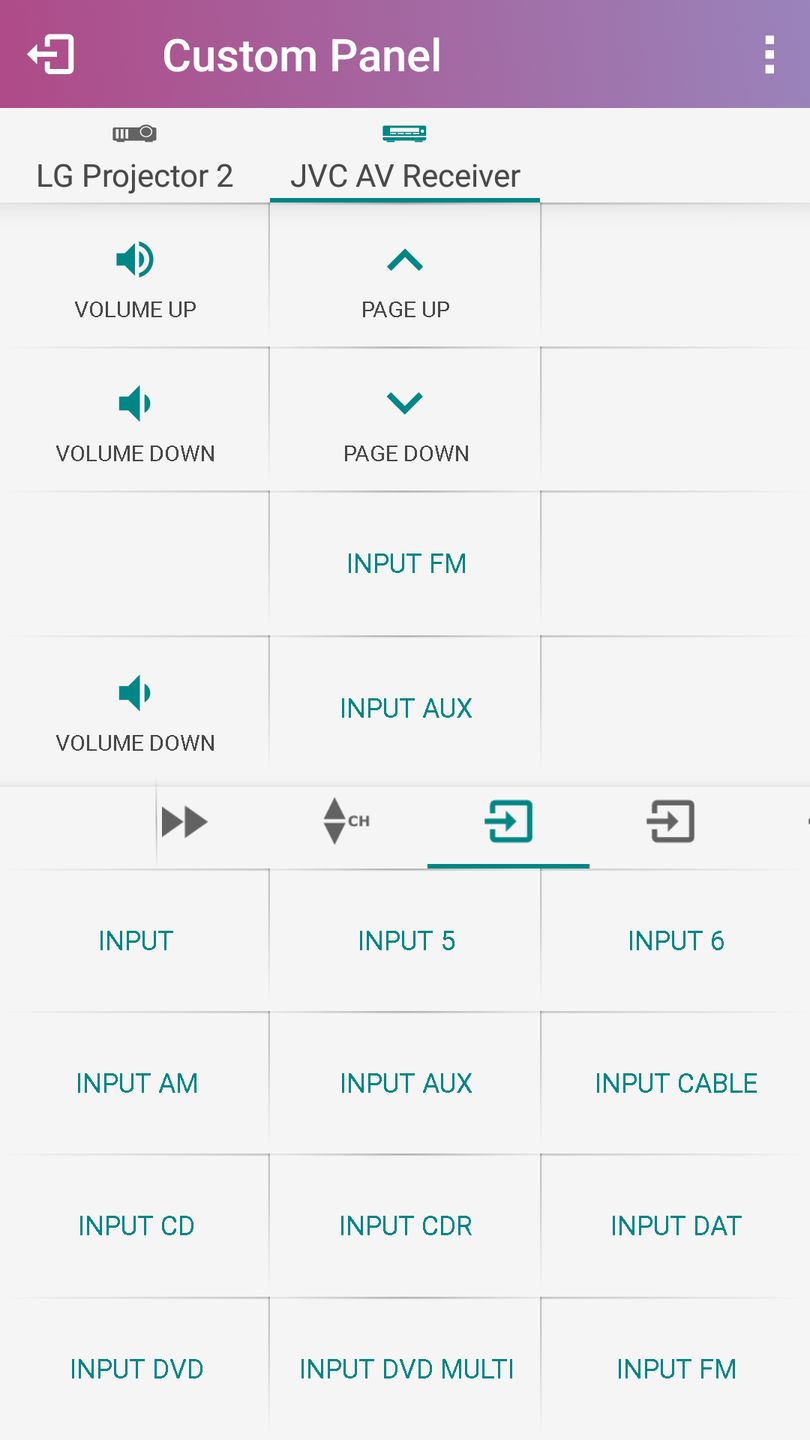Select the INPUT AM command
This screenshot has width=810, height=1440.
click(x=136, y=1084)
